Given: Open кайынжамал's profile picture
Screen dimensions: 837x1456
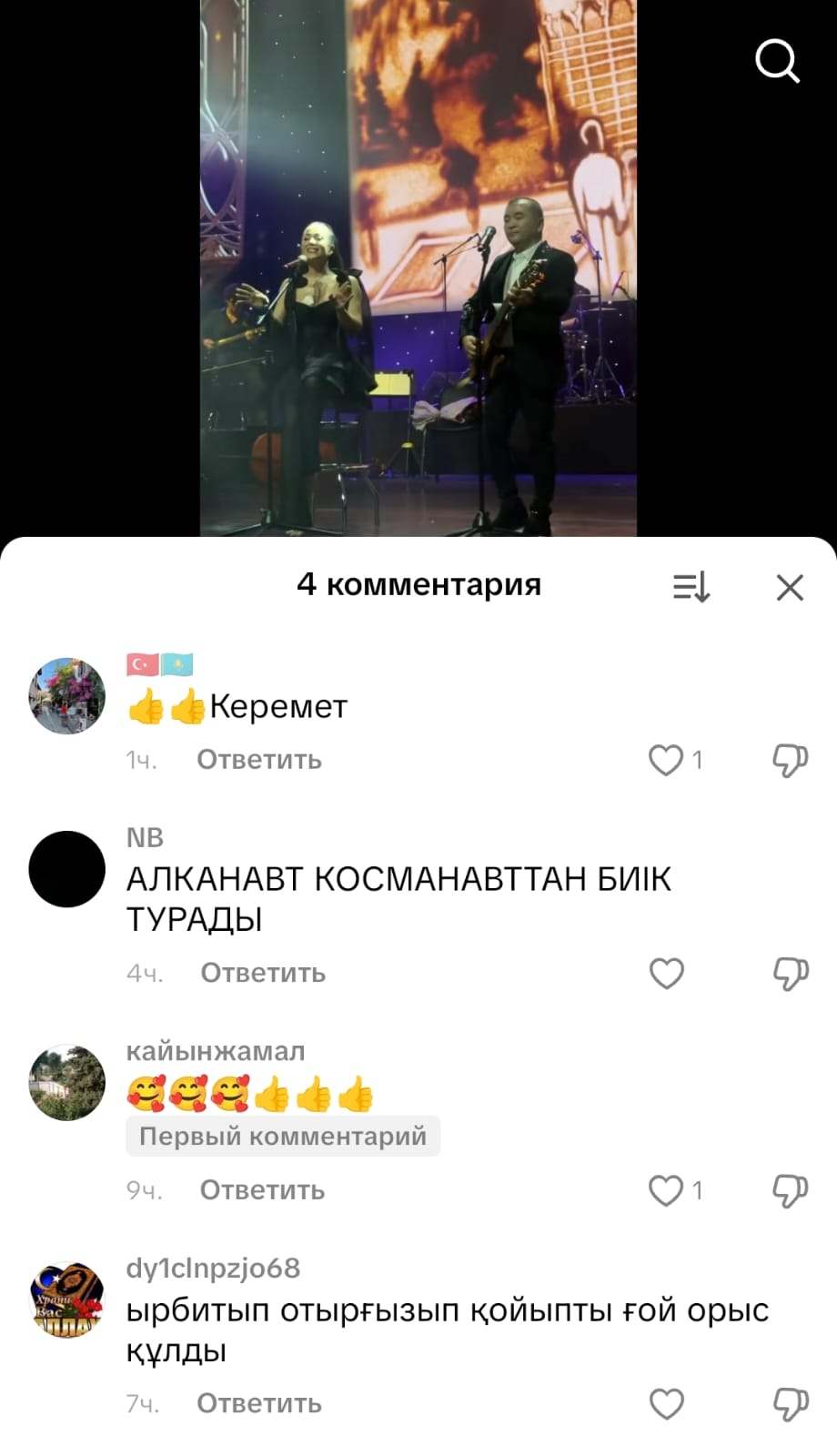Looking at the screenshot, I should coord(67,1082).
